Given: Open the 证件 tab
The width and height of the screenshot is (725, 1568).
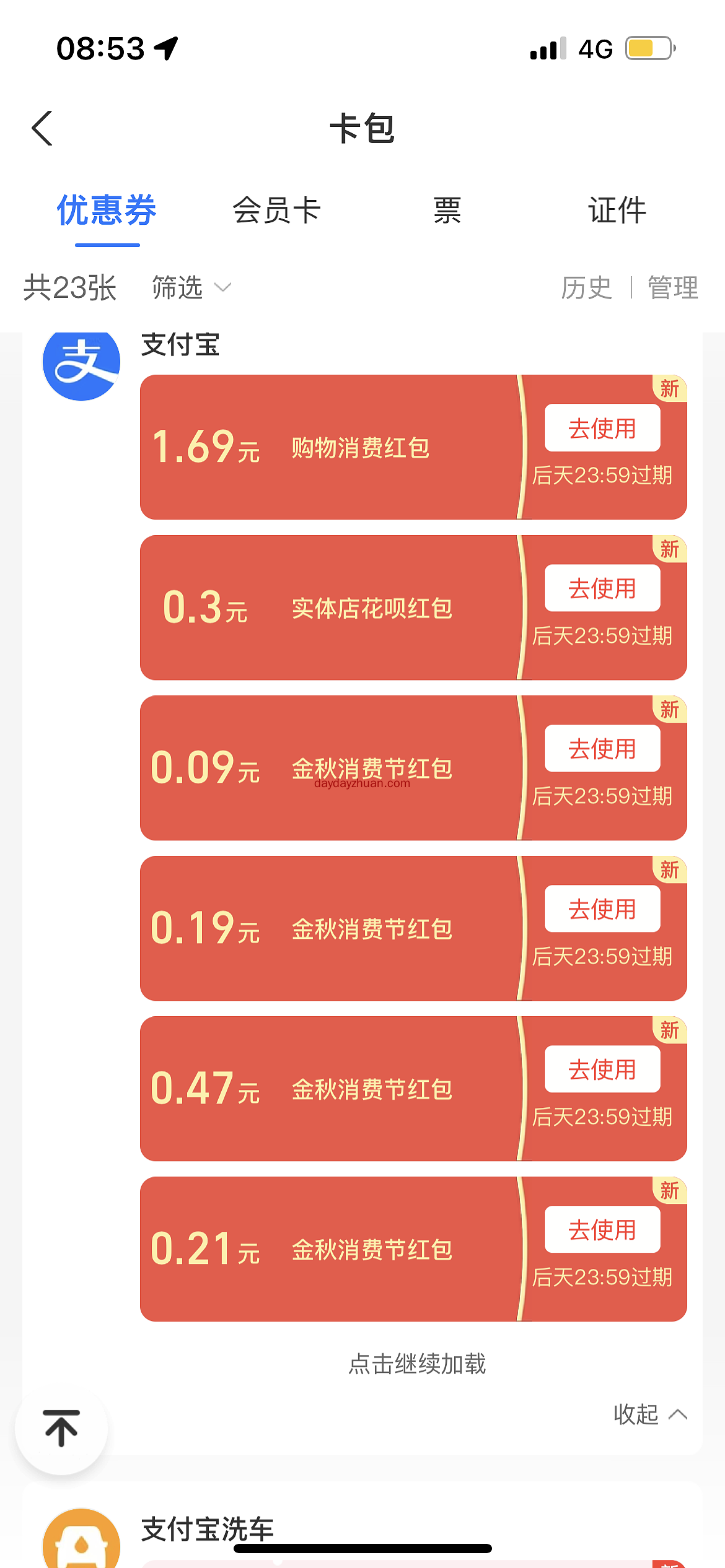Looking at the screenshot, I should [x=617, y=211].
